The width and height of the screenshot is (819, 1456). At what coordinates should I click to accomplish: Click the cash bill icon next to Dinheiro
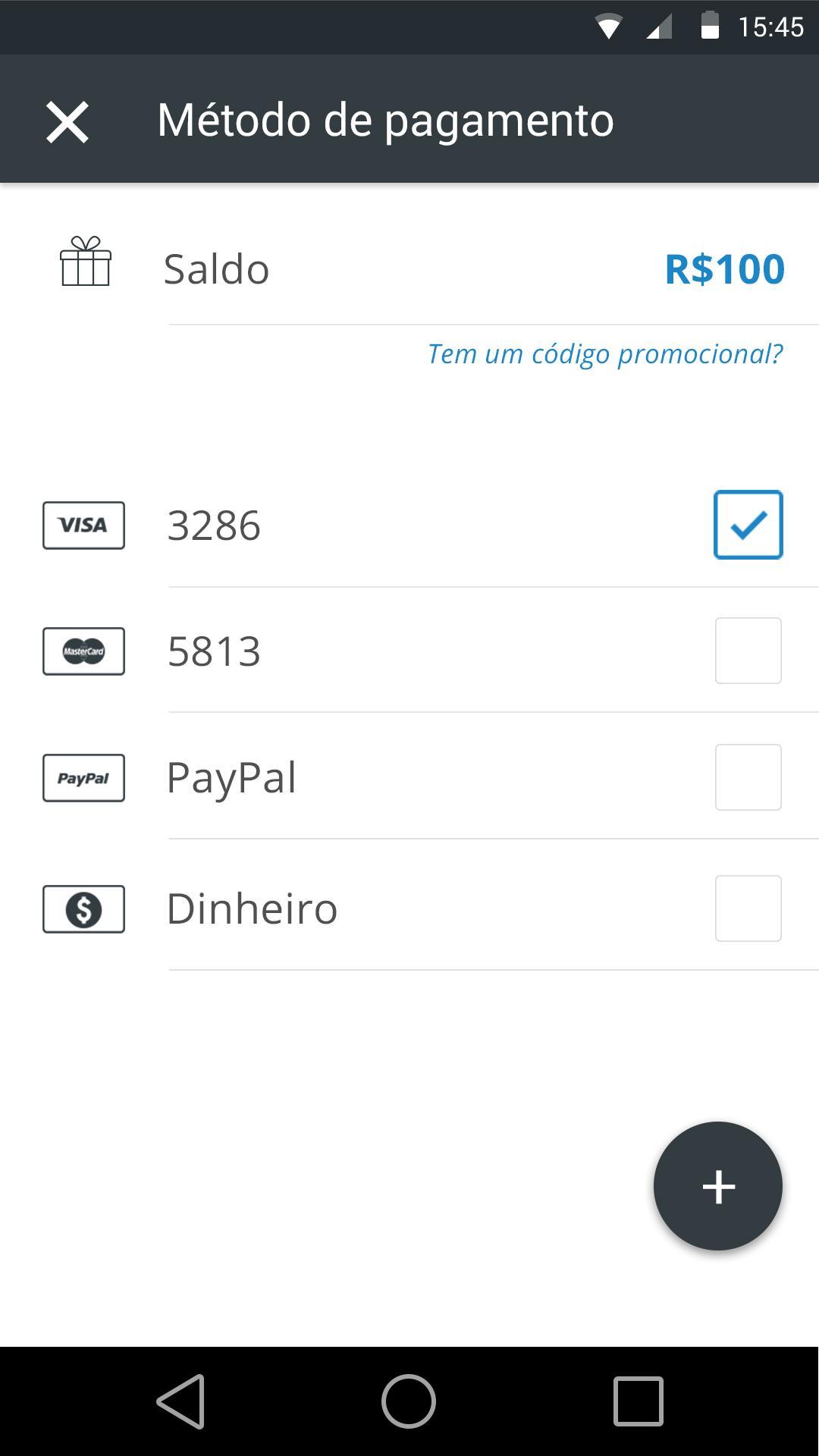(83, 907)
